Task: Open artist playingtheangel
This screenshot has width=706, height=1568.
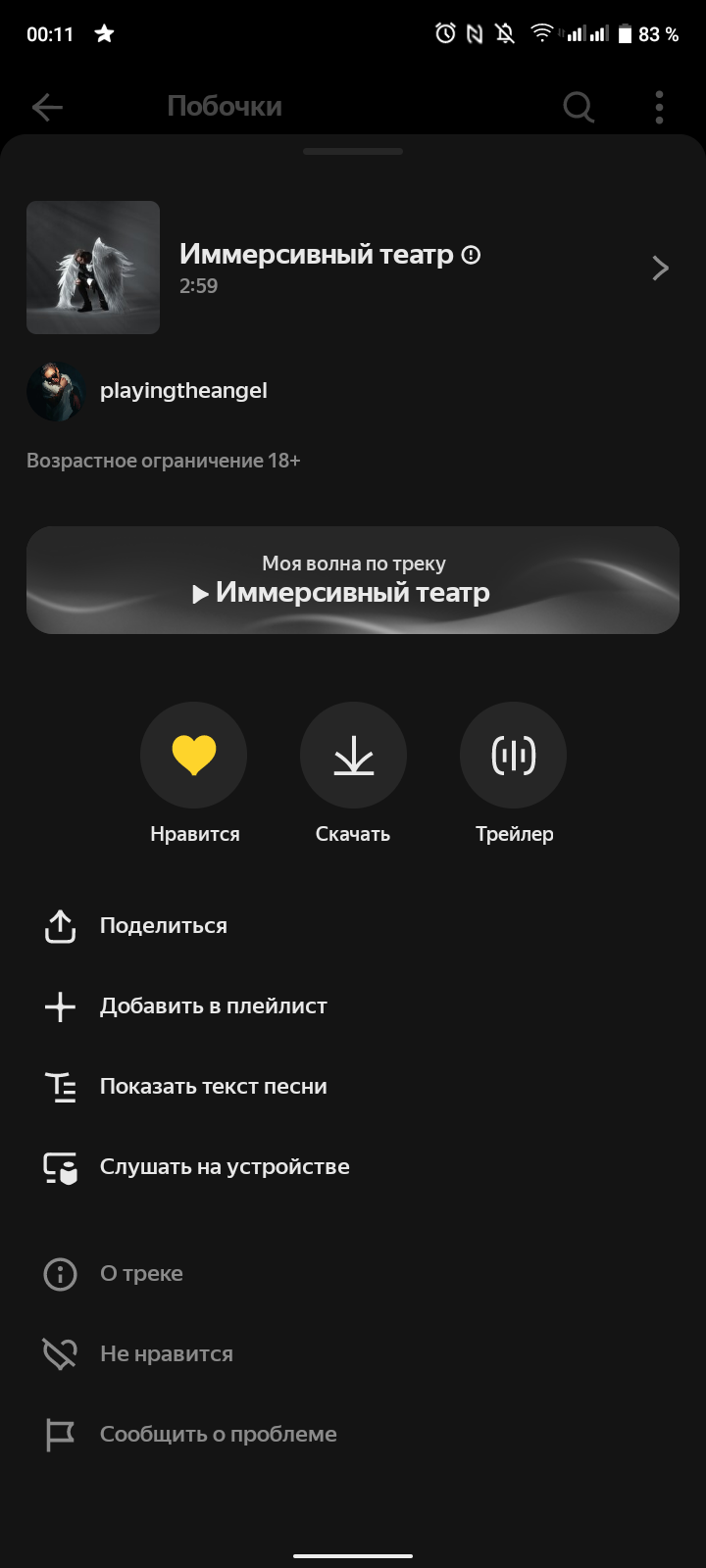Action: 182,391
